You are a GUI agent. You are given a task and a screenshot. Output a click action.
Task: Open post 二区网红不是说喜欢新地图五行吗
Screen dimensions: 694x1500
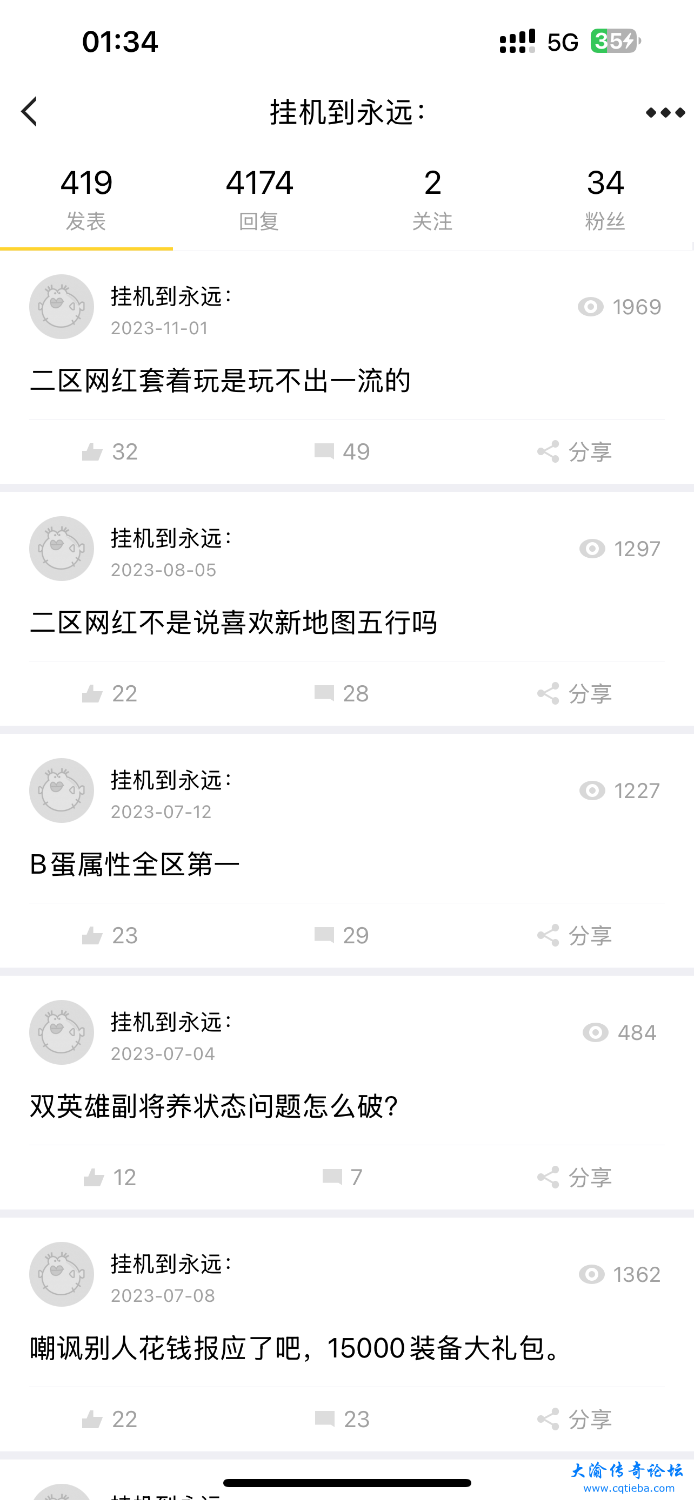tap(233, 623)
